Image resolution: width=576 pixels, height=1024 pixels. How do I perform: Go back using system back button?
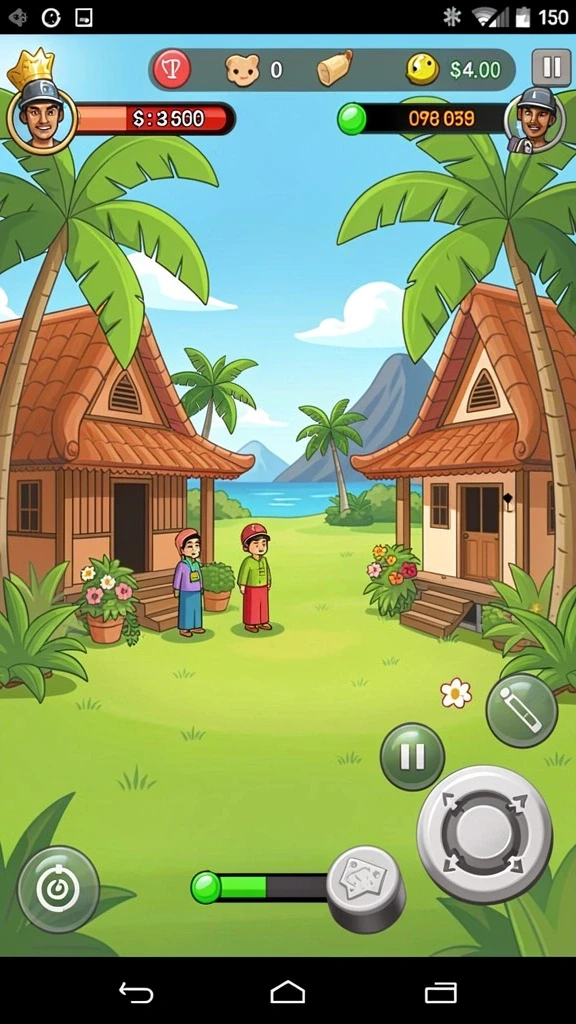click(136, 993)
